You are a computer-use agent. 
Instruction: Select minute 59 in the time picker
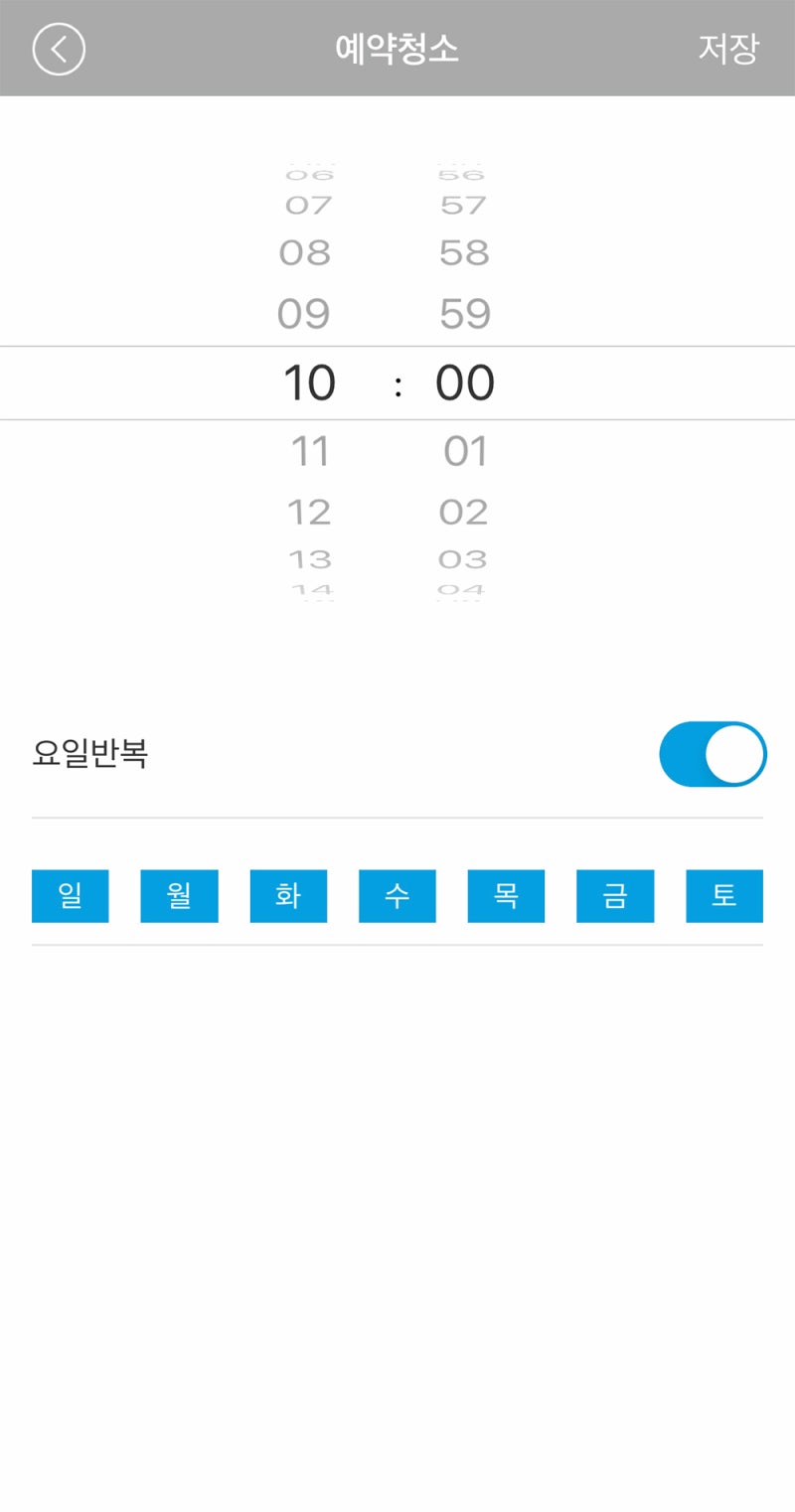coord(464,312)
